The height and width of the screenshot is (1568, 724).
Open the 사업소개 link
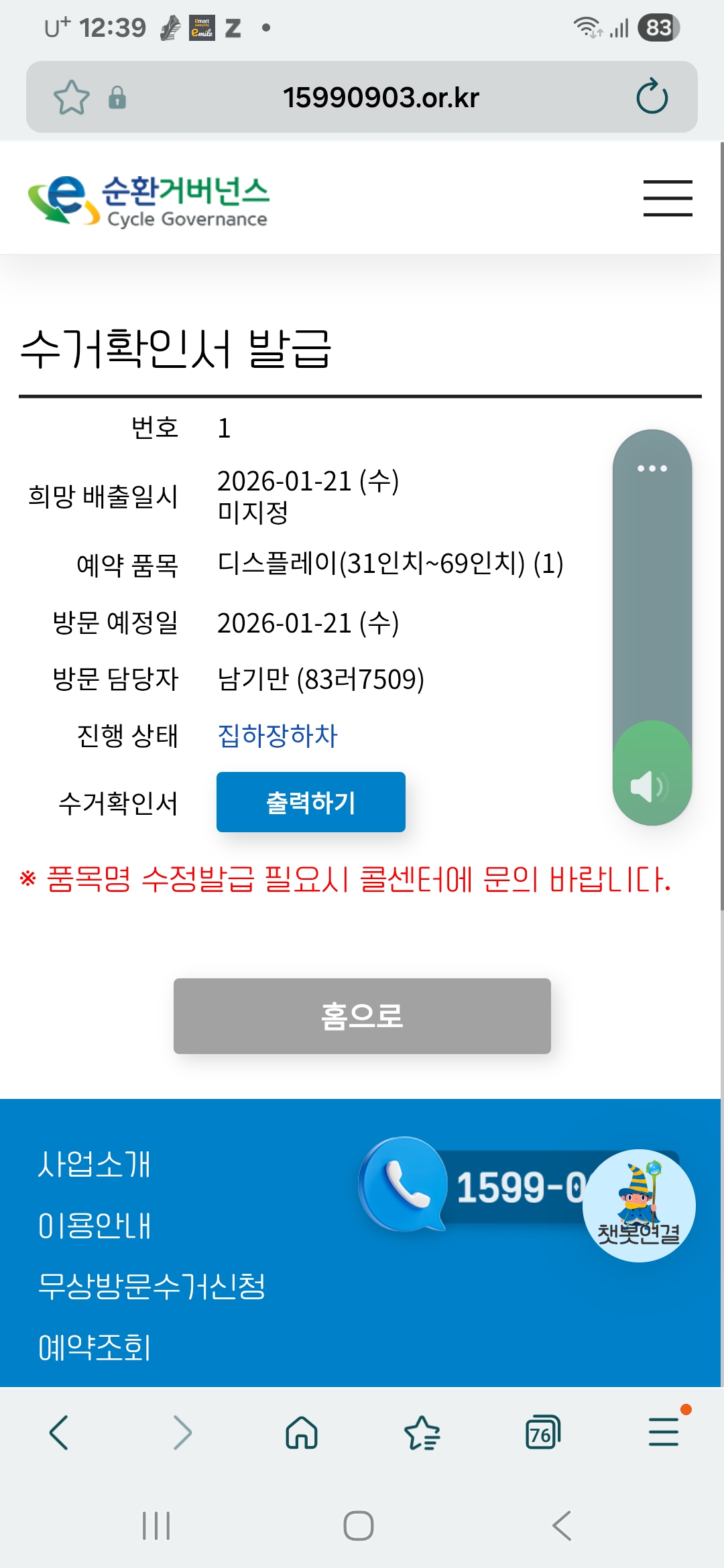95,1165
